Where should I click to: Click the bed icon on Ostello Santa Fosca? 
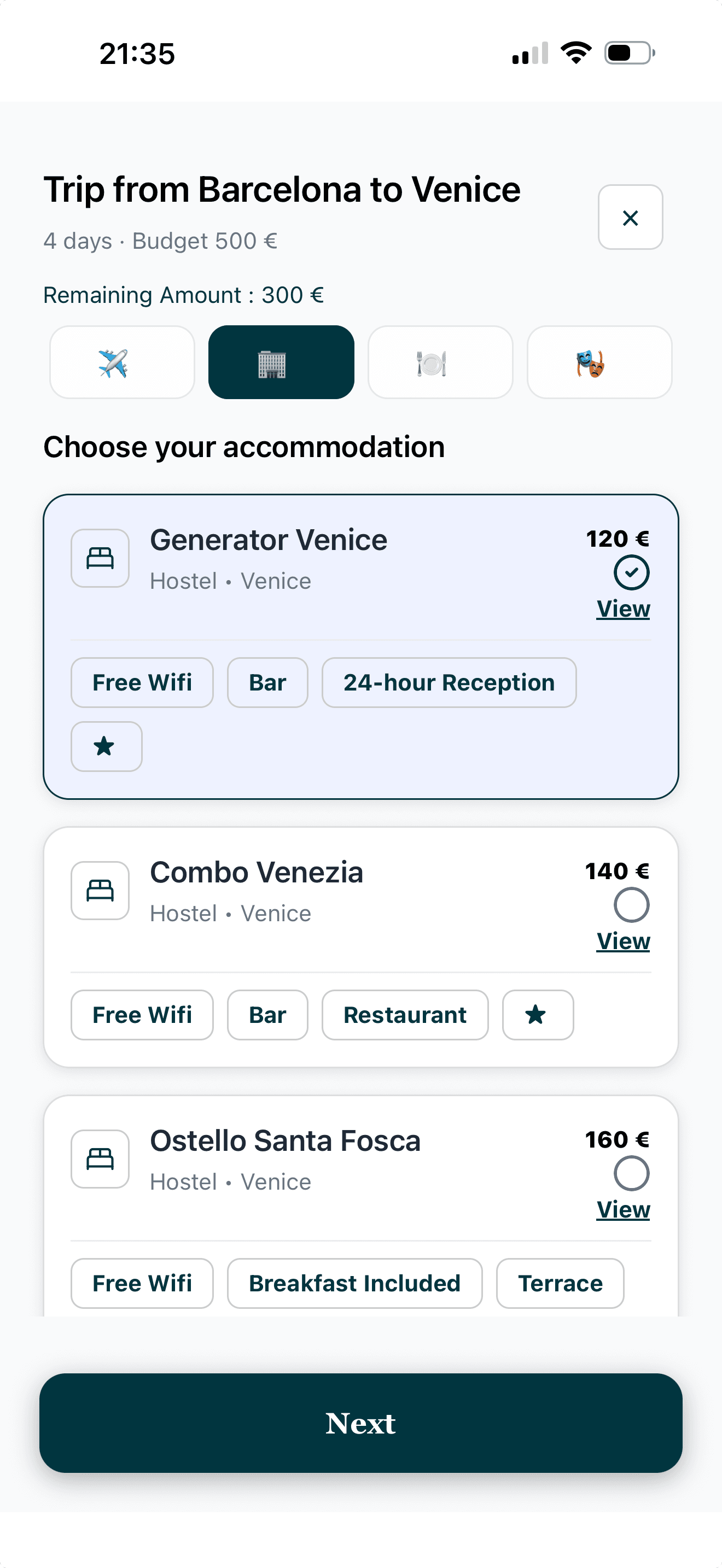pyautogui.click(x=100, y=1159)
